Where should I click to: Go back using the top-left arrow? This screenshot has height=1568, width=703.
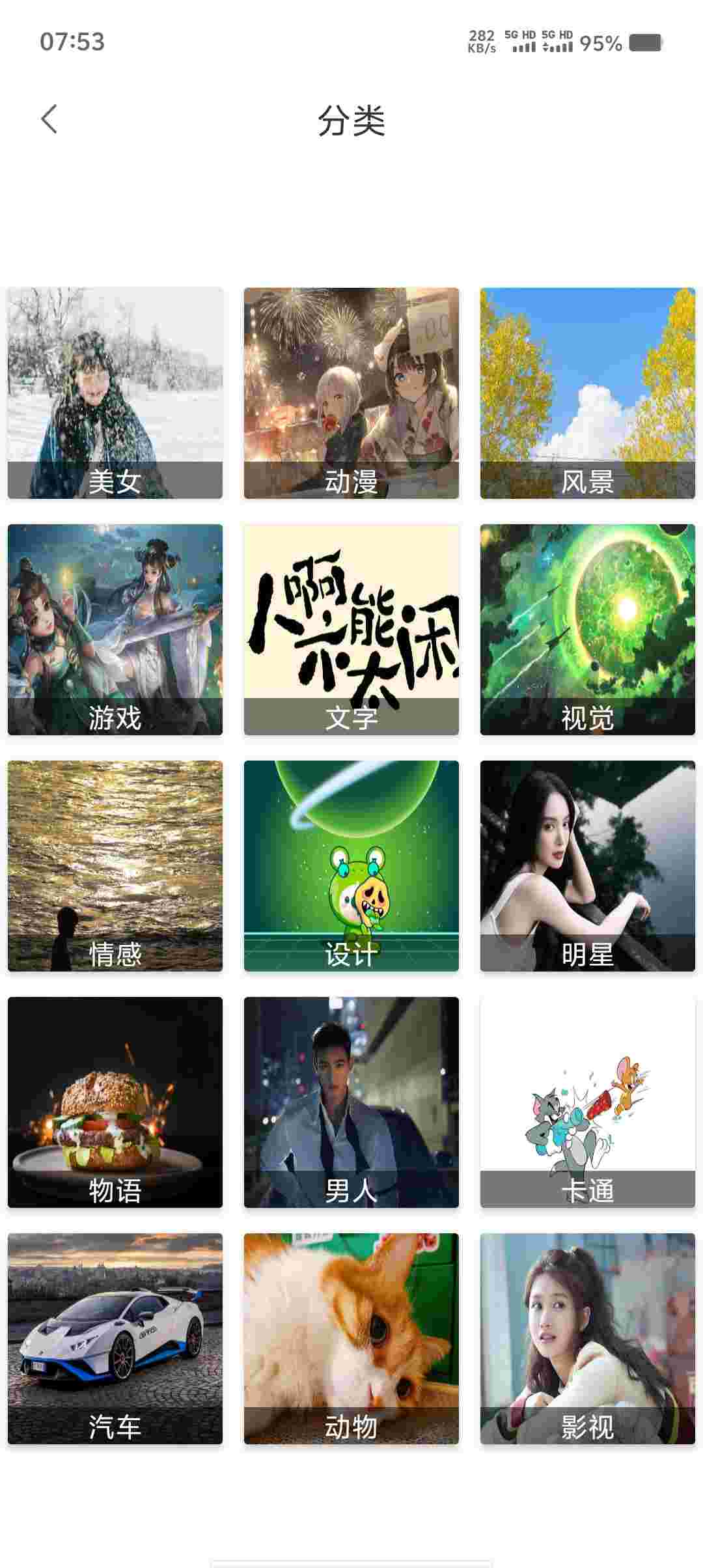49,119
